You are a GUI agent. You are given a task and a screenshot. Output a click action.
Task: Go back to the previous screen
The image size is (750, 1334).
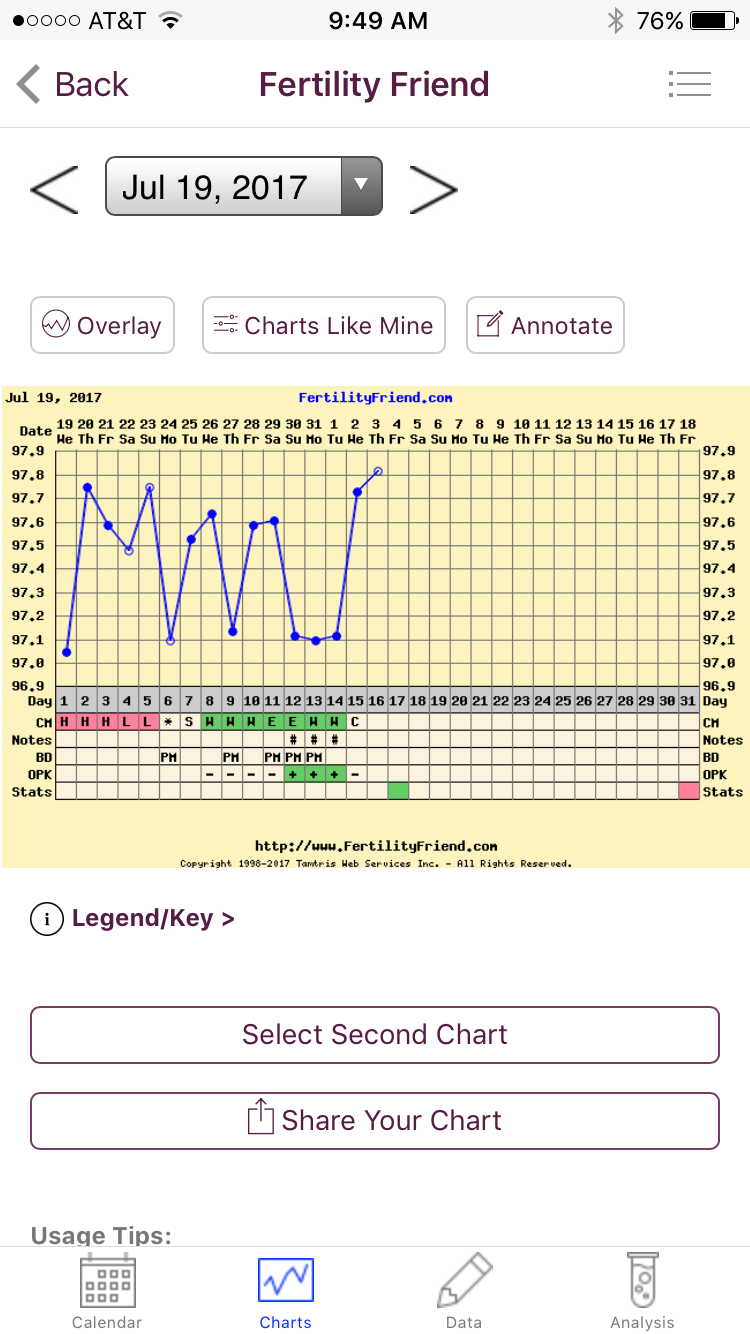[73, 85]
